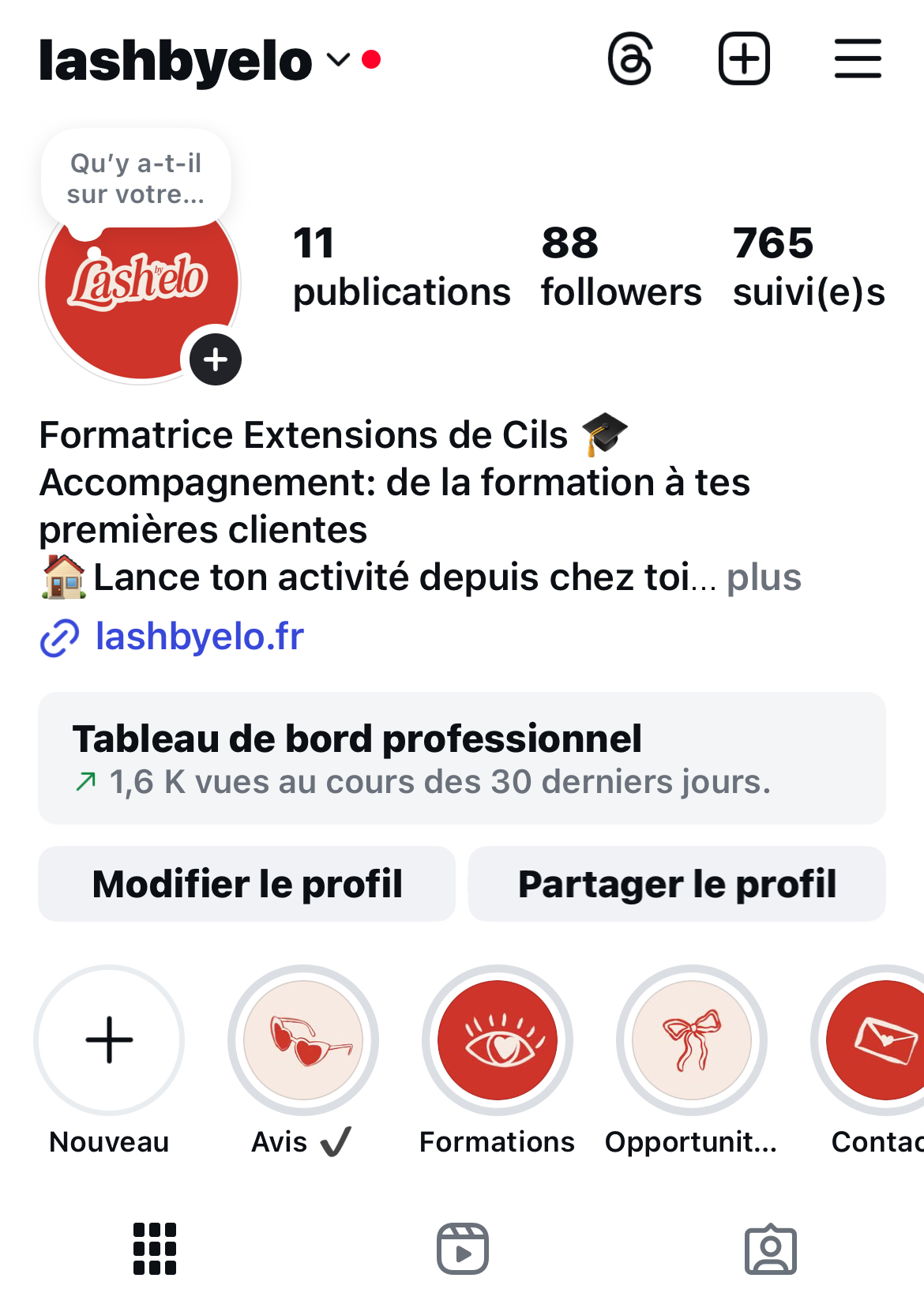Switch to the tagged photos tab
Screen dimensions: 924x1293
(x=771, y=1249)
